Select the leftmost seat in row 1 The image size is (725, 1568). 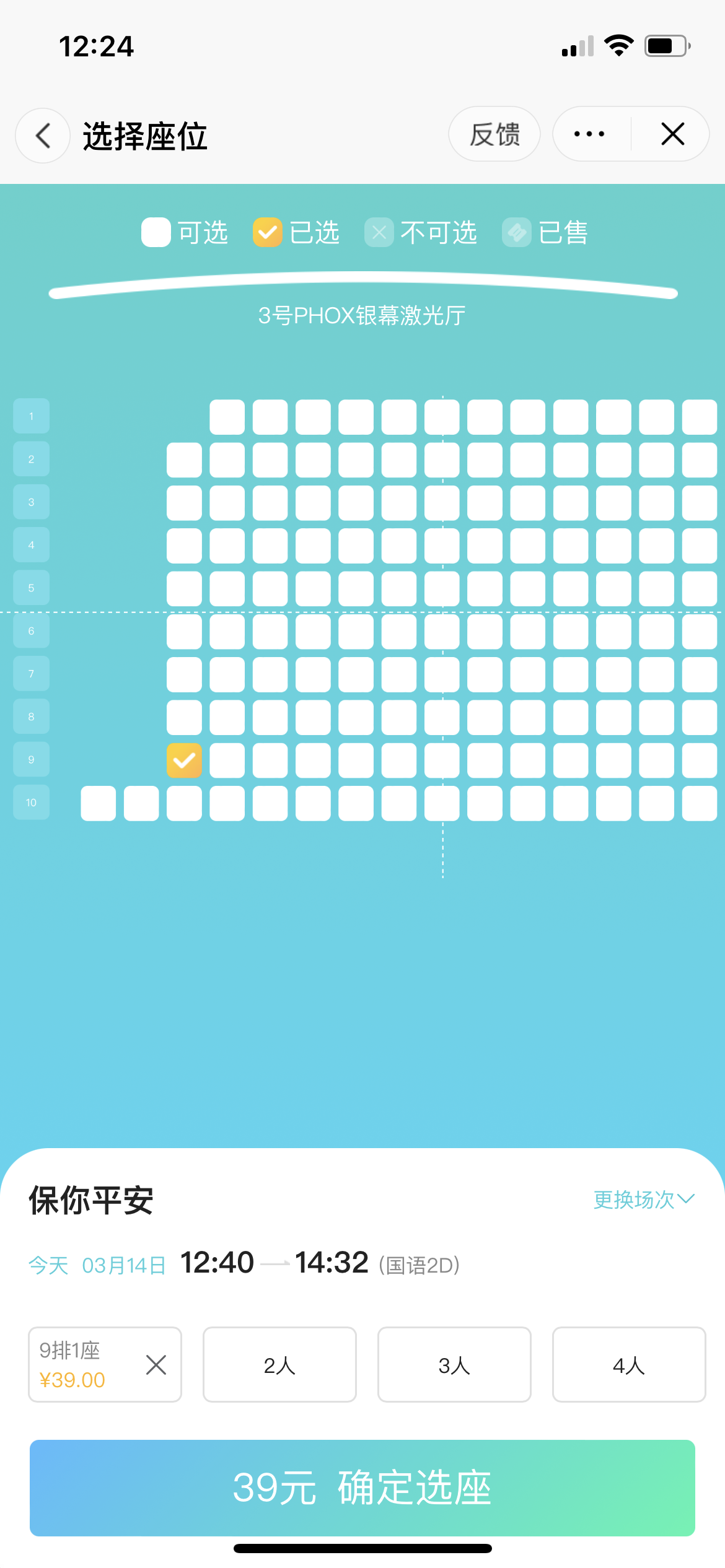tap(227, 417)
